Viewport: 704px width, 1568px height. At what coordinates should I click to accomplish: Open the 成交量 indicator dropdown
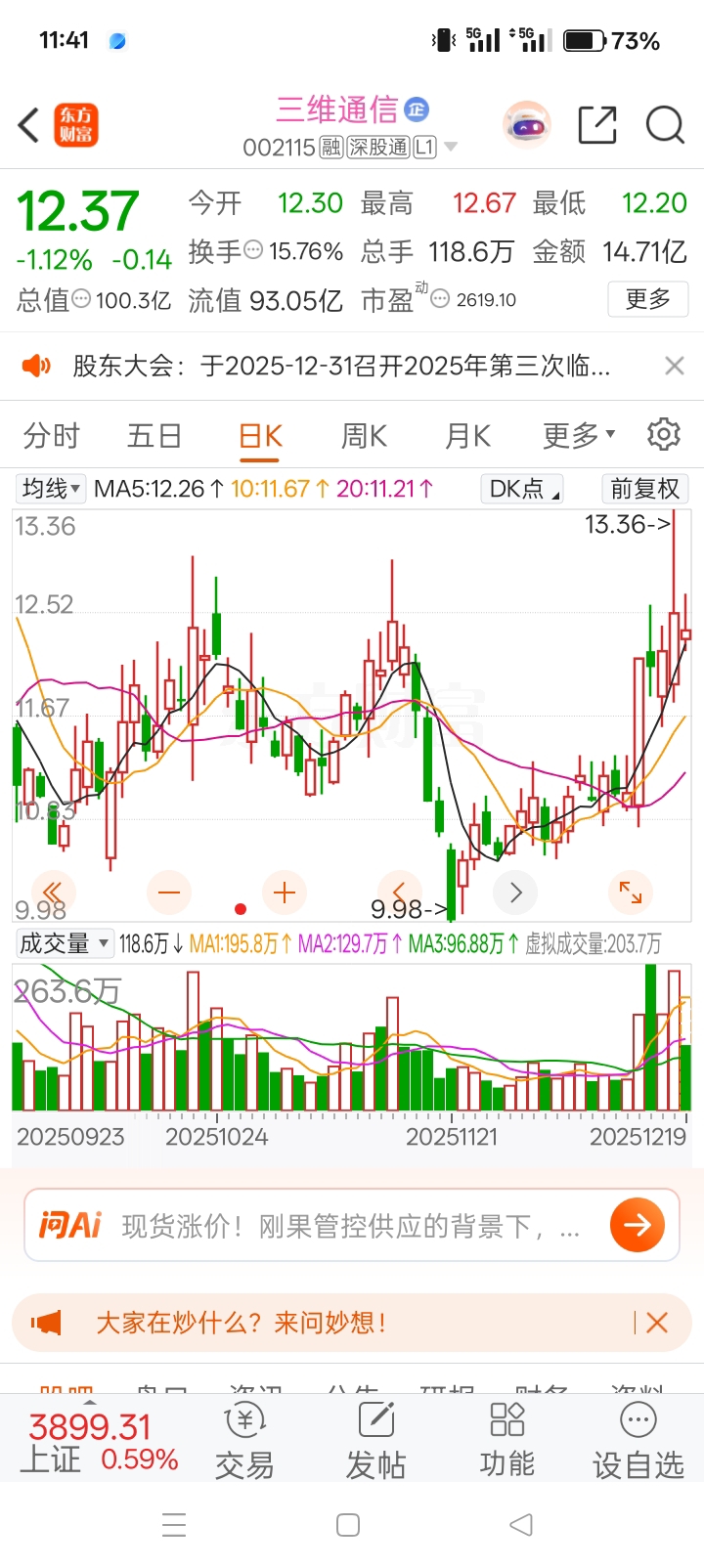(65, 943)
